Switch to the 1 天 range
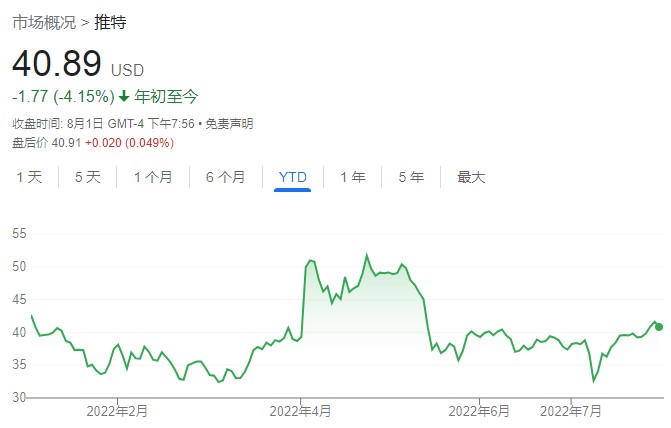 pos(29,177)
